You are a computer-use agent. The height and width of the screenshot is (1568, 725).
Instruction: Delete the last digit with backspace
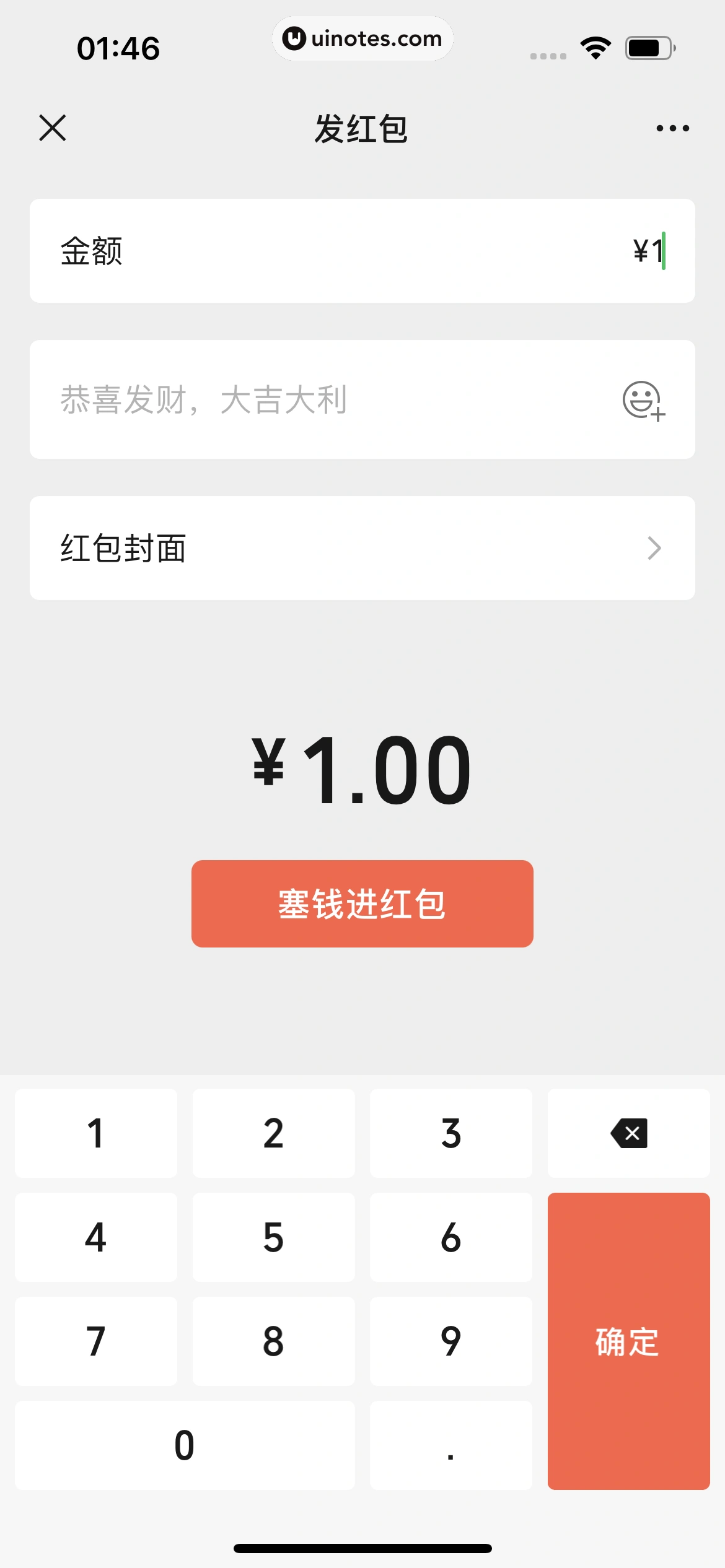(628, 1133)
